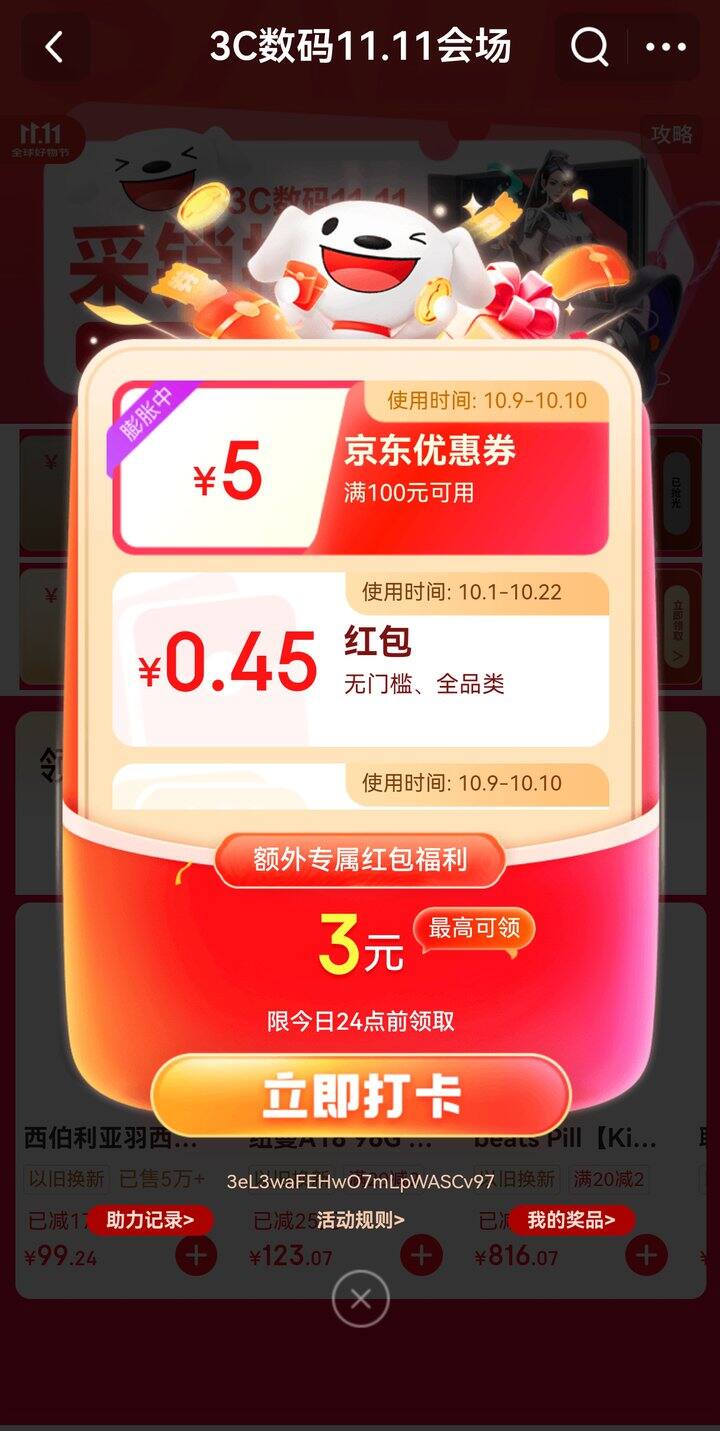This screenshot has width=720, height=1431.
Task: View 活动规则 activity rules
Action: pos(361,1220)
